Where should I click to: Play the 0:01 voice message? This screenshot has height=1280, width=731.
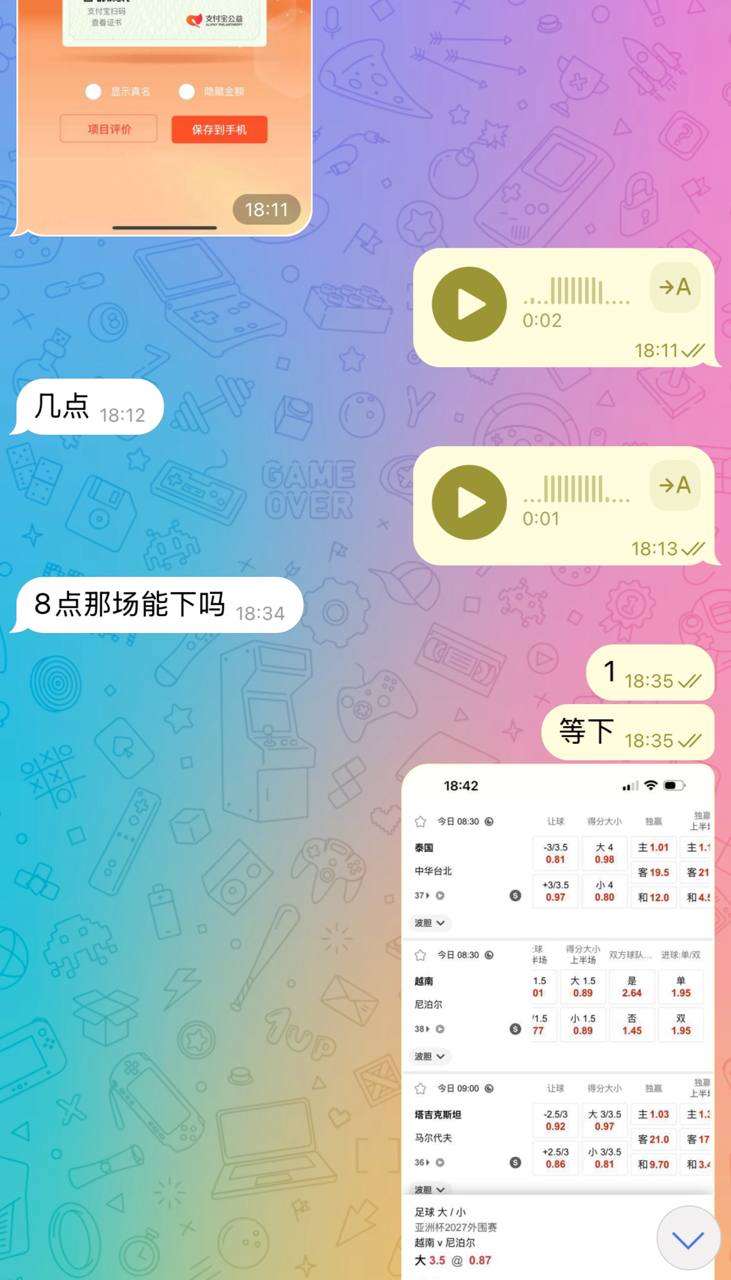[x=469, y=502]
